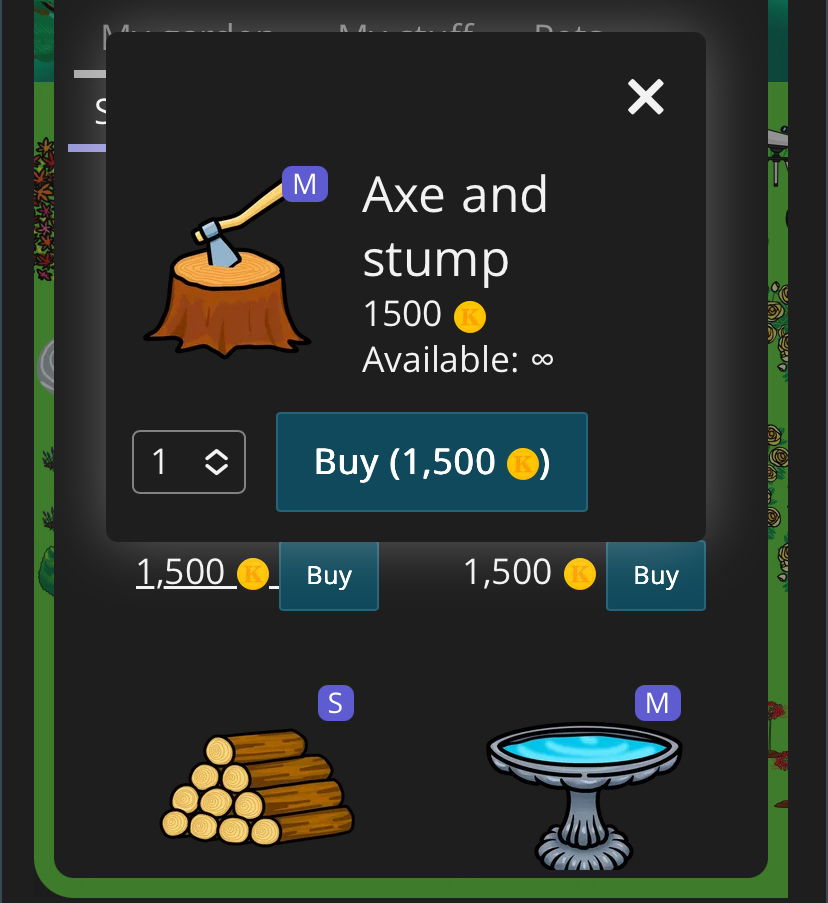
Task: Close the Axe and stump dialog
Action: point(645,97)
